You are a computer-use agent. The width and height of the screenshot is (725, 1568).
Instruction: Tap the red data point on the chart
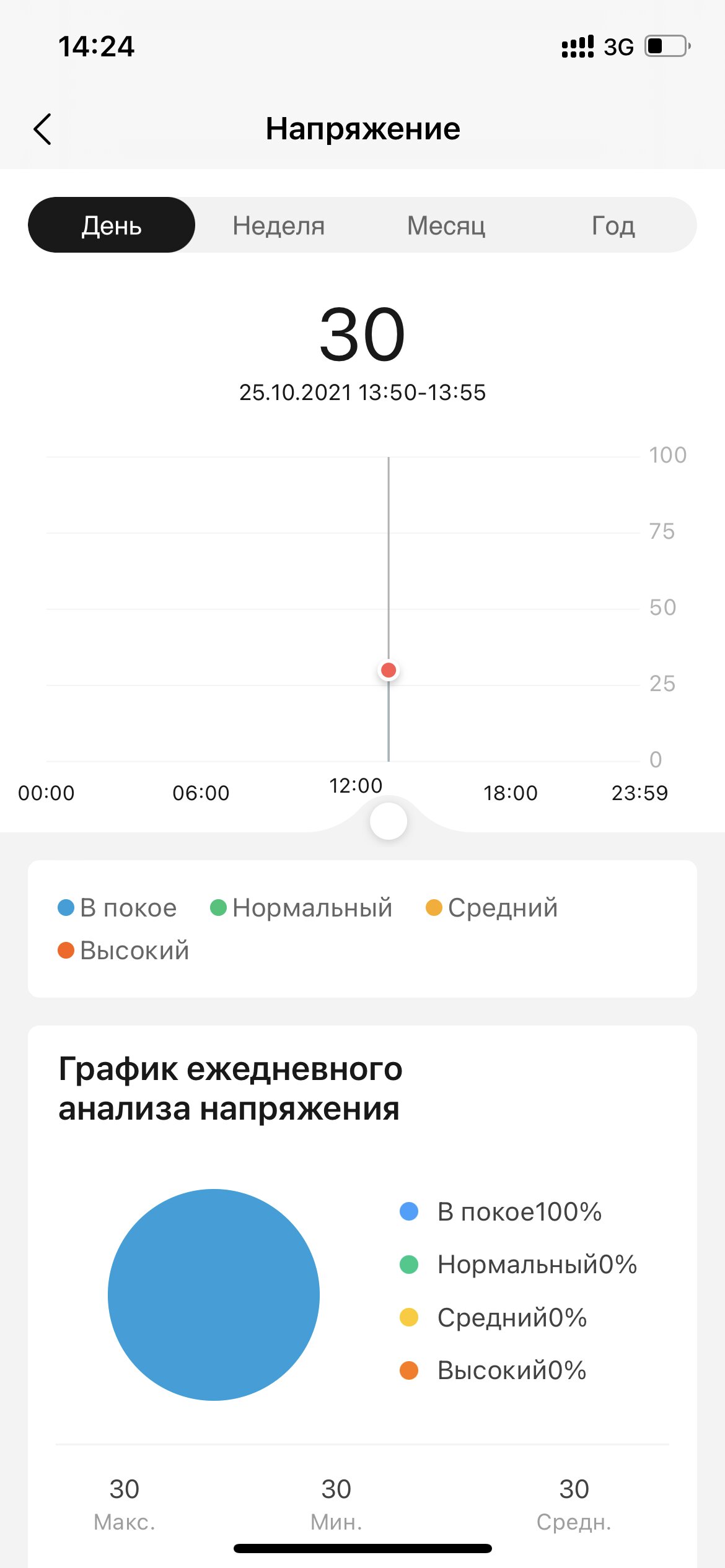[389, 670]
